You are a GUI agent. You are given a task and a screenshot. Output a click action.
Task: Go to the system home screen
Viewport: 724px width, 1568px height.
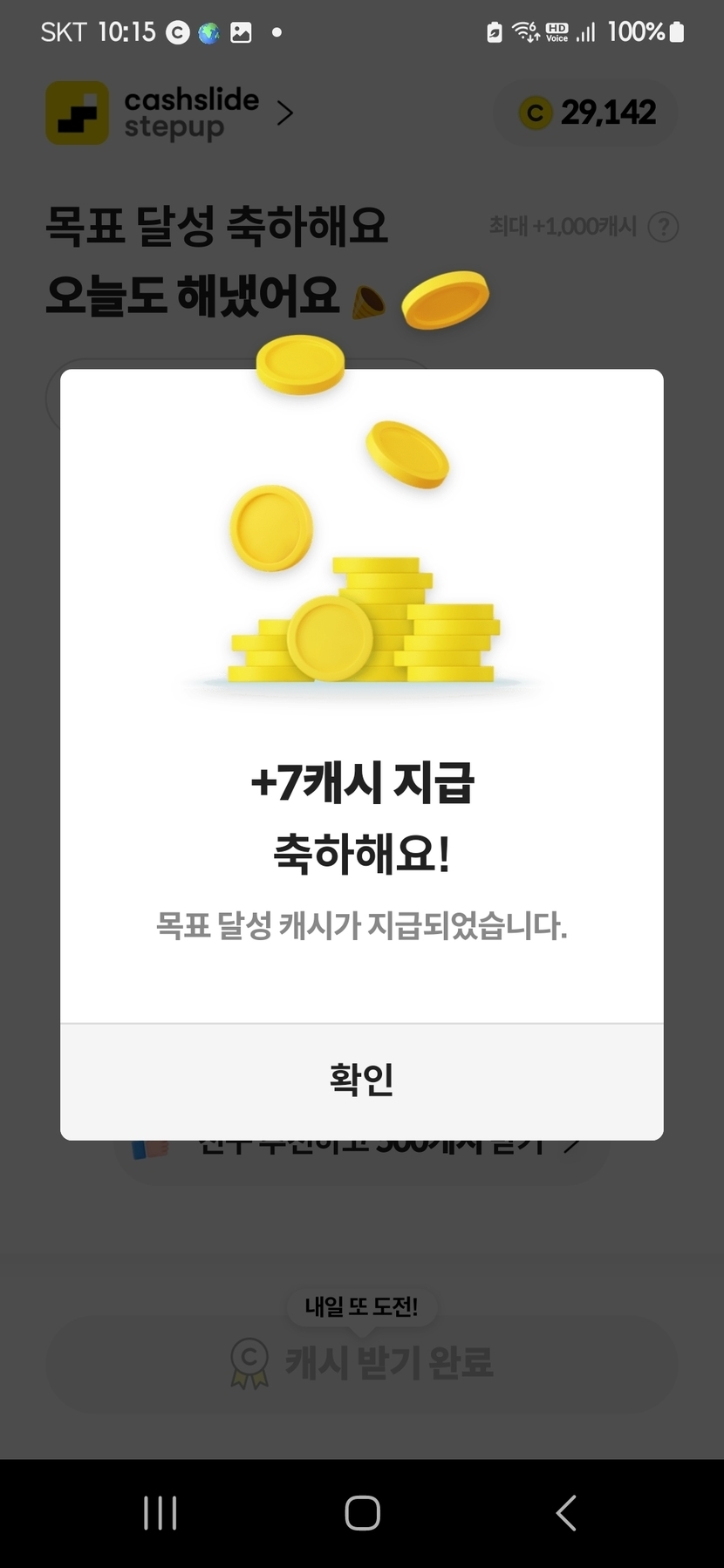pyautogui.click(x=362, y=1513)
